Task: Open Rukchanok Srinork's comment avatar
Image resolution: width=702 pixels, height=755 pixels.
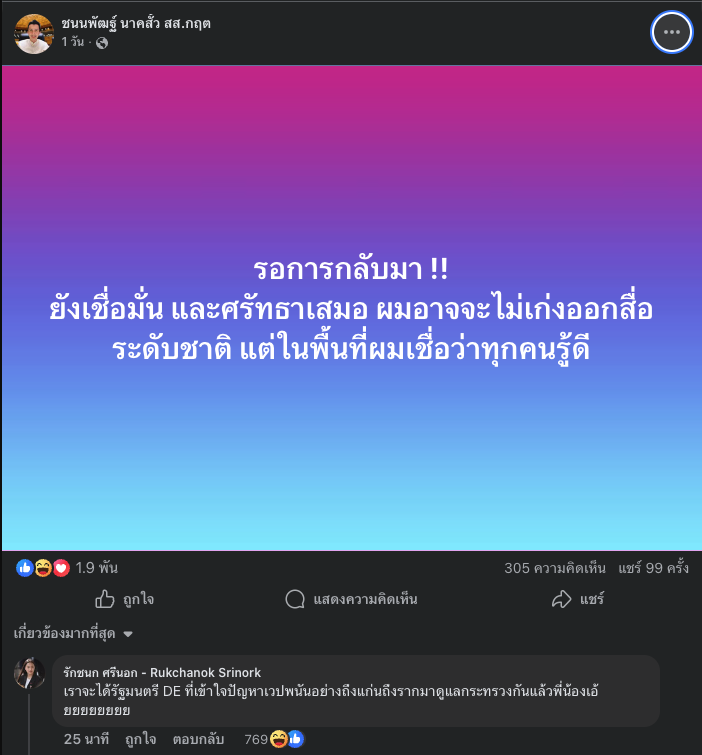Action: pos(29,673)
